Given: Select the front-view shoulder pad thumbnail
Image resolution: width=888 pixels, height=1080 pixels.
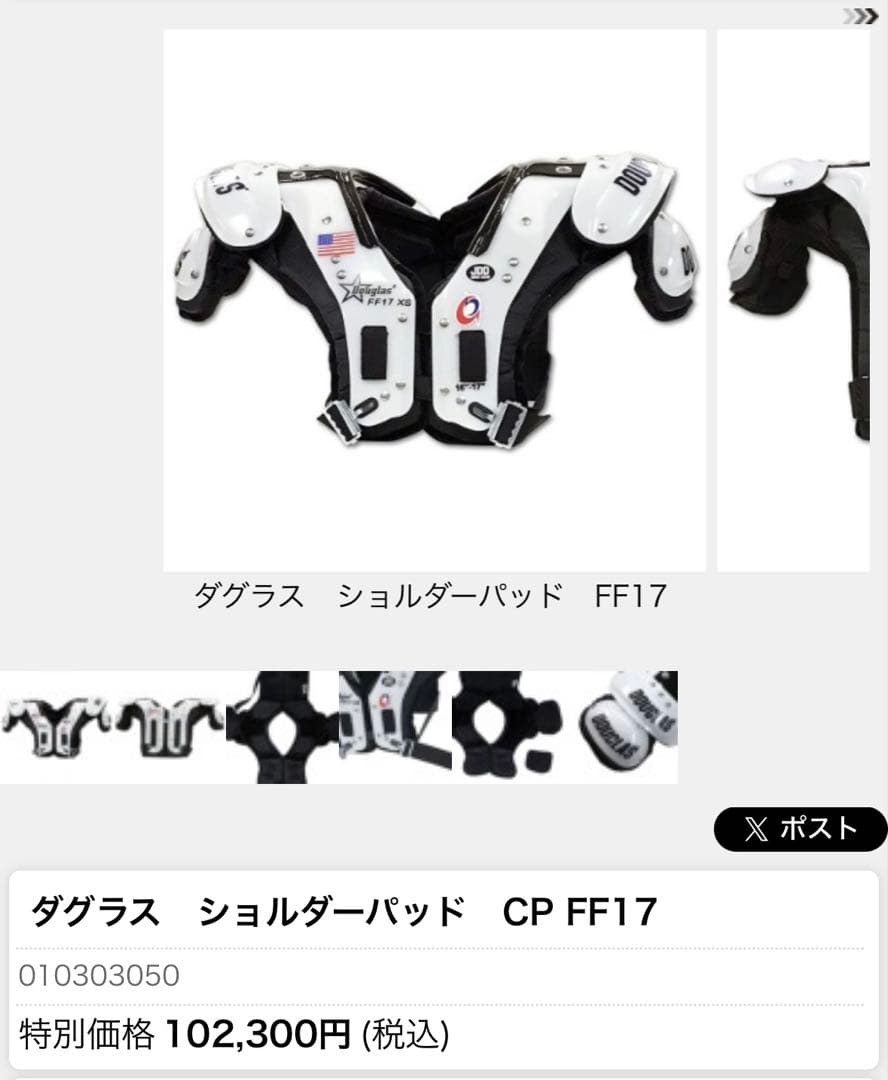Looking at the screenshot, I should pos(55,727).
